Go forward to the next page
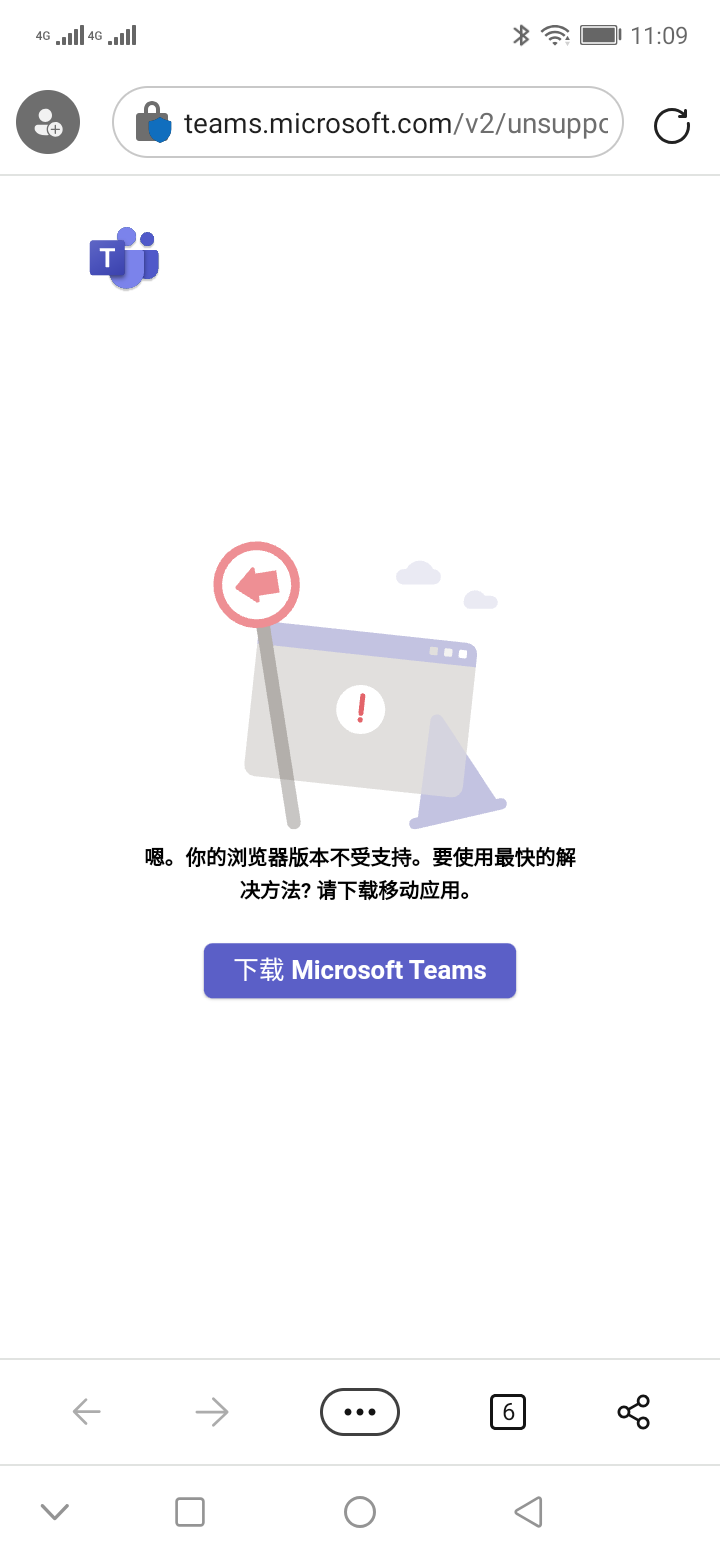Screen dimensions: 720x1560 (212, 1412)
